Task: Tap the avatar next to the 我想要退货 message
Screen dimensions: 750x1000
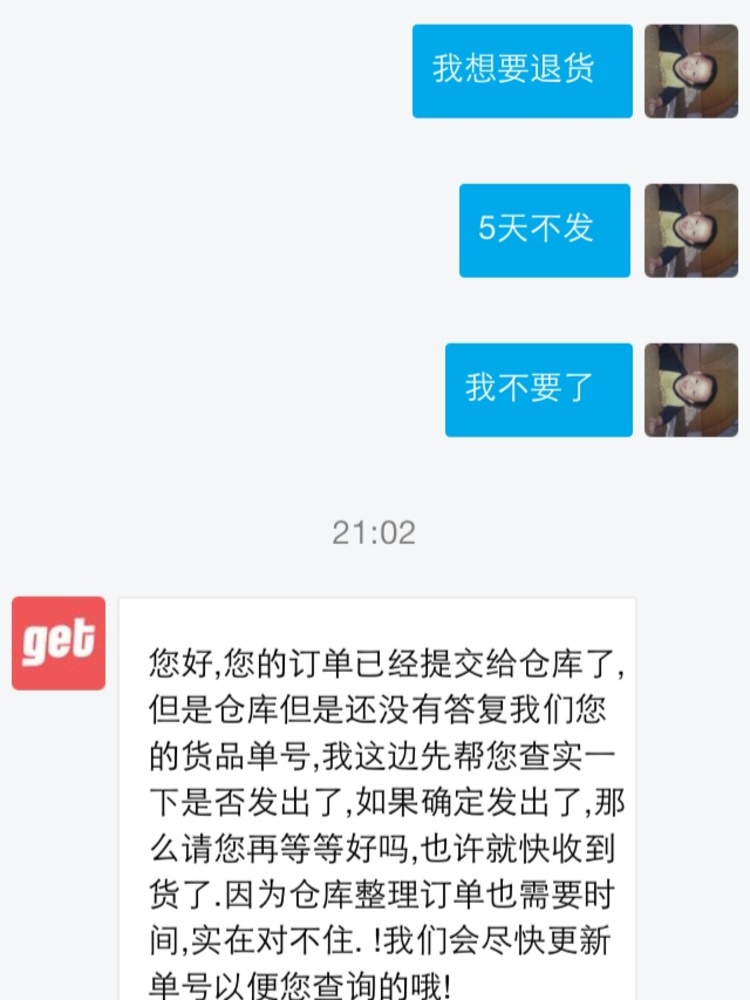Action: (691, 71)
